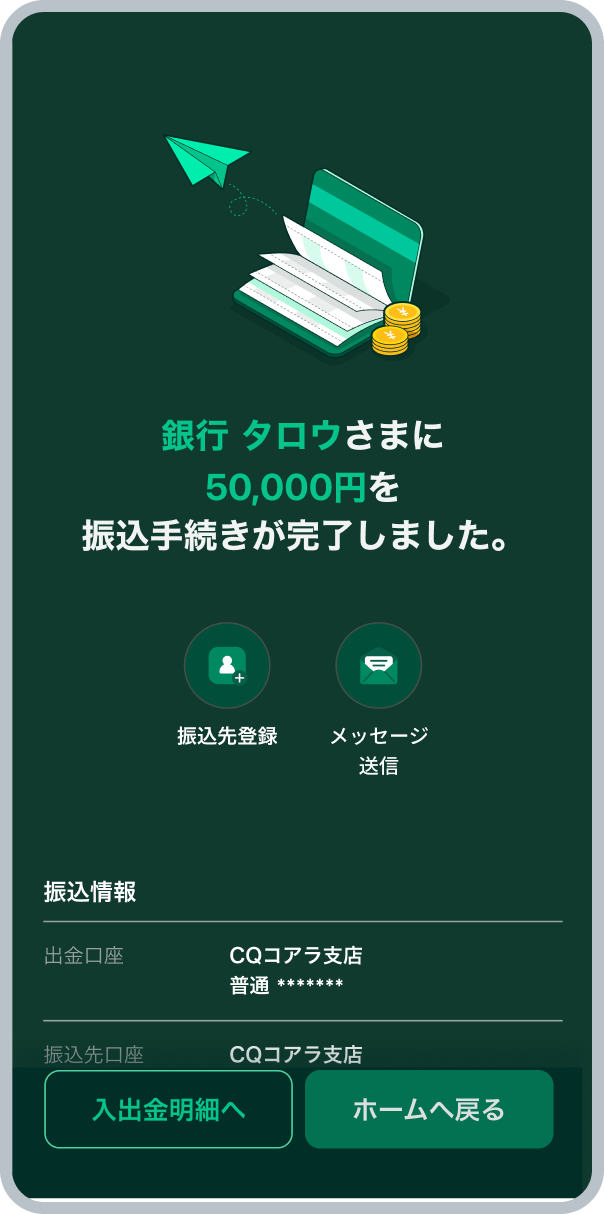Open メッセージ送信 to send a message
Screen dimensions: 604x1214
378,666
